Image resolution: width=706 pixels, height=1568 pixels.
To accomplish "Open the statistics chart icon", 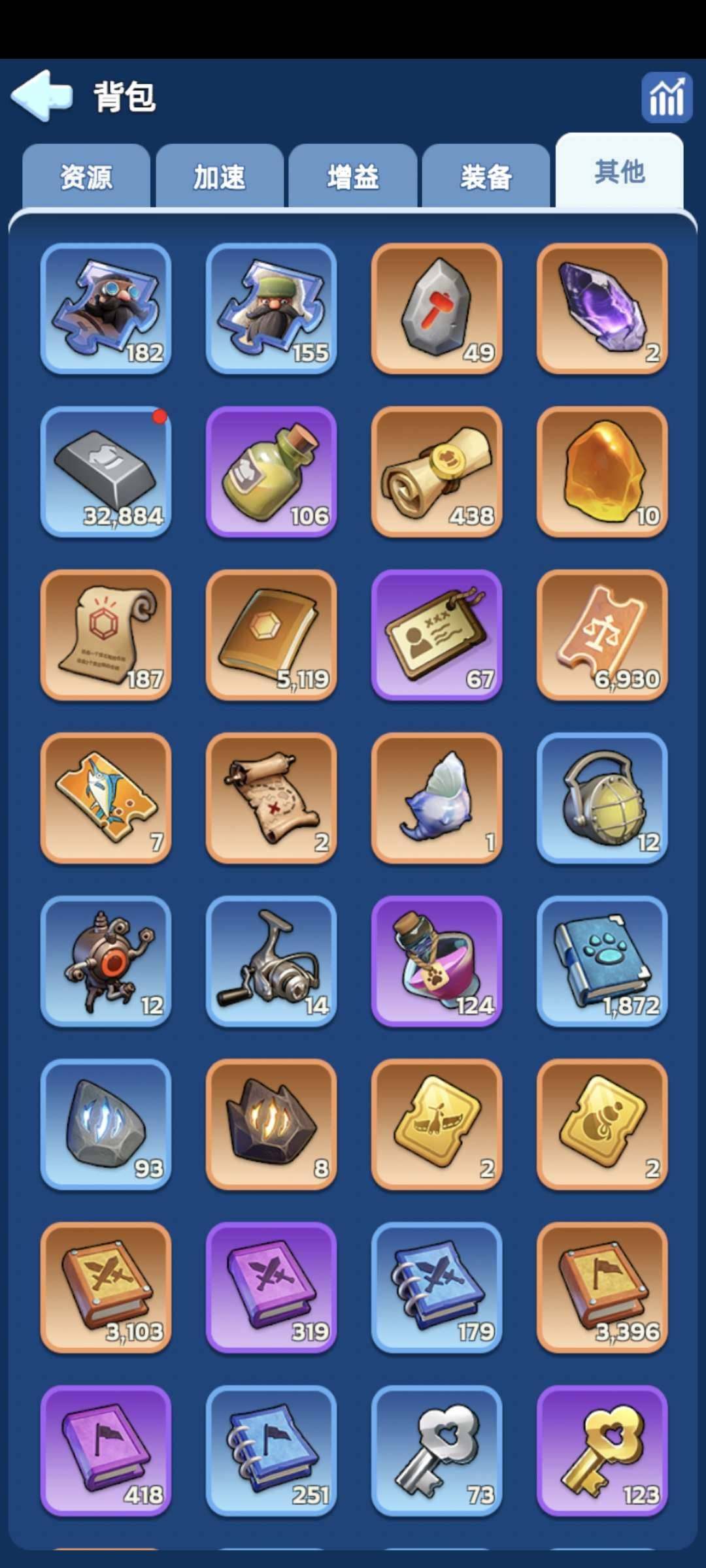I will (x=666, y=97).
